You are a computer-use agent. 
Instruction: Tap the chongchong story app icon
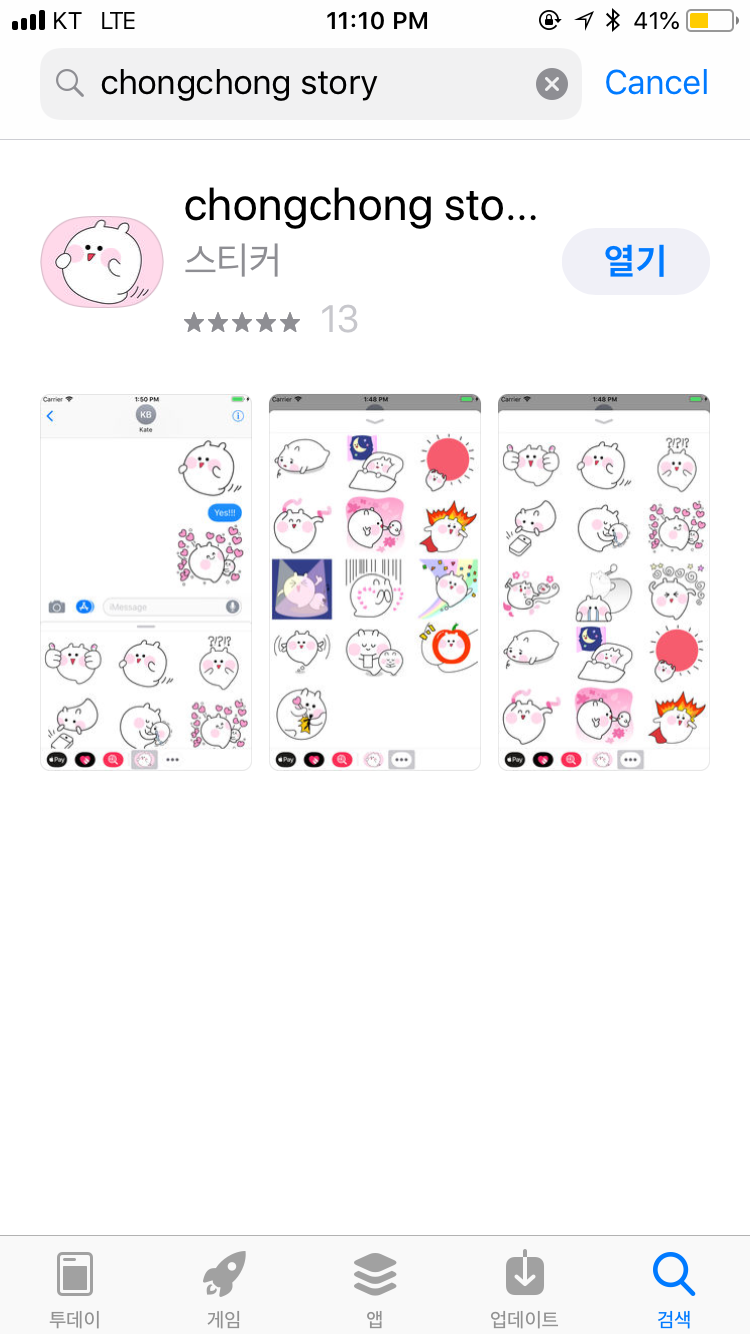(x=101, y=261)
